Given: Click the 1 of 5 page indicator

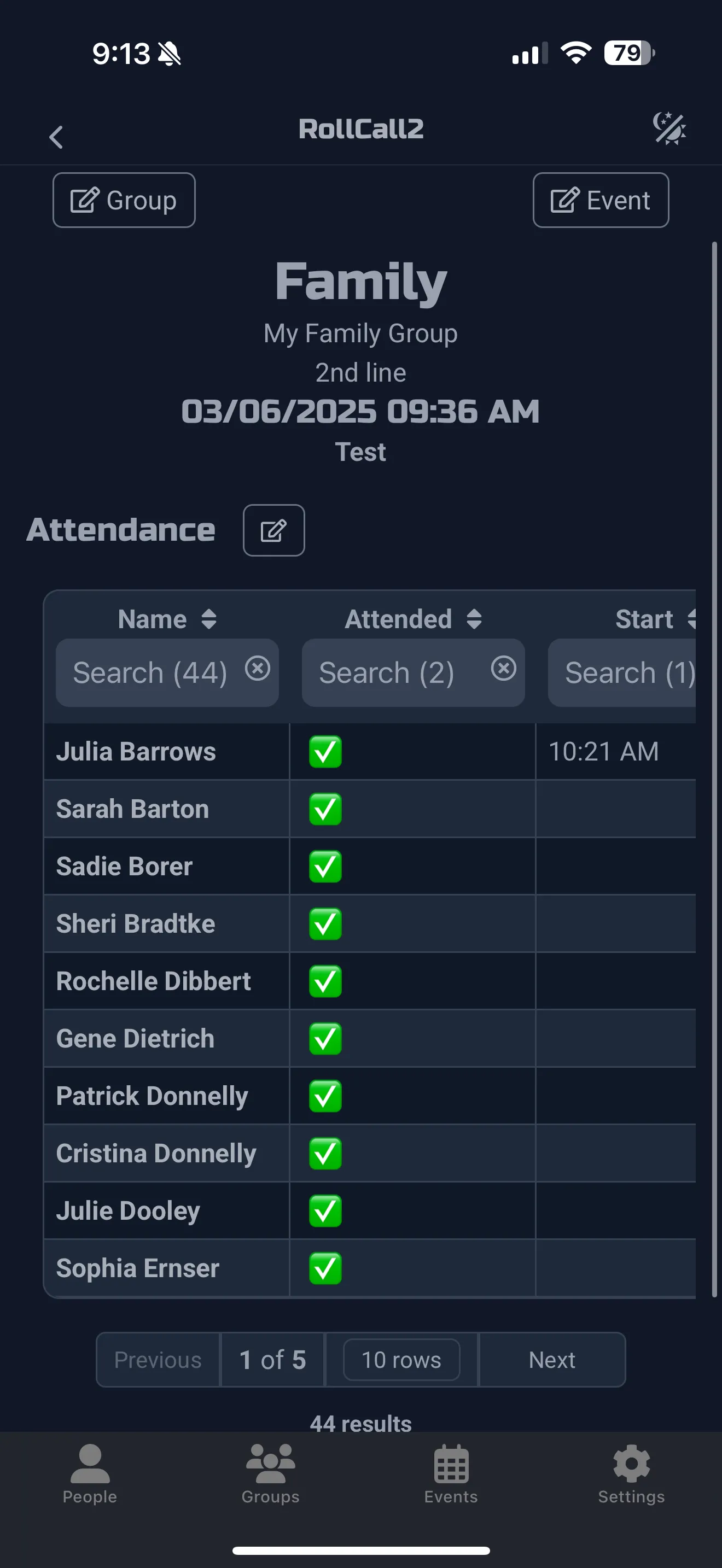Looking at the screenshot, I should tap(273, 1359).
